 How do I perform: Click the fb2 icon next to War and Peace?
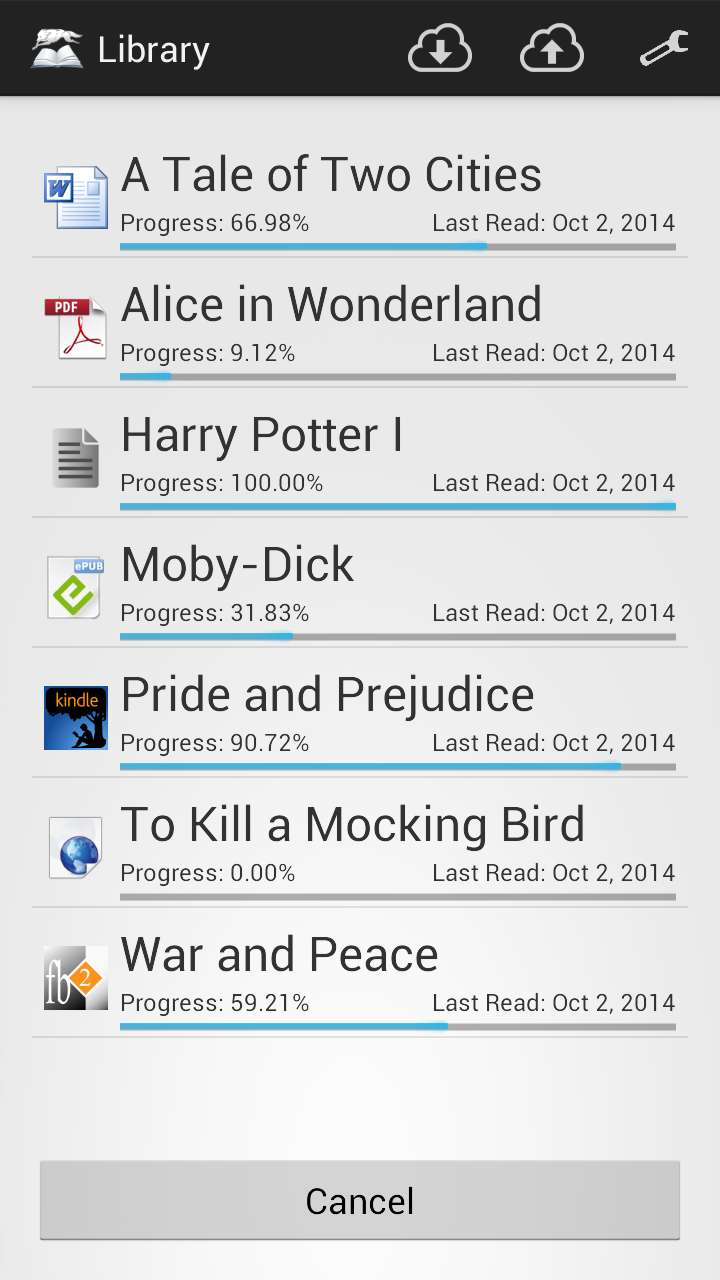[75, 977]
